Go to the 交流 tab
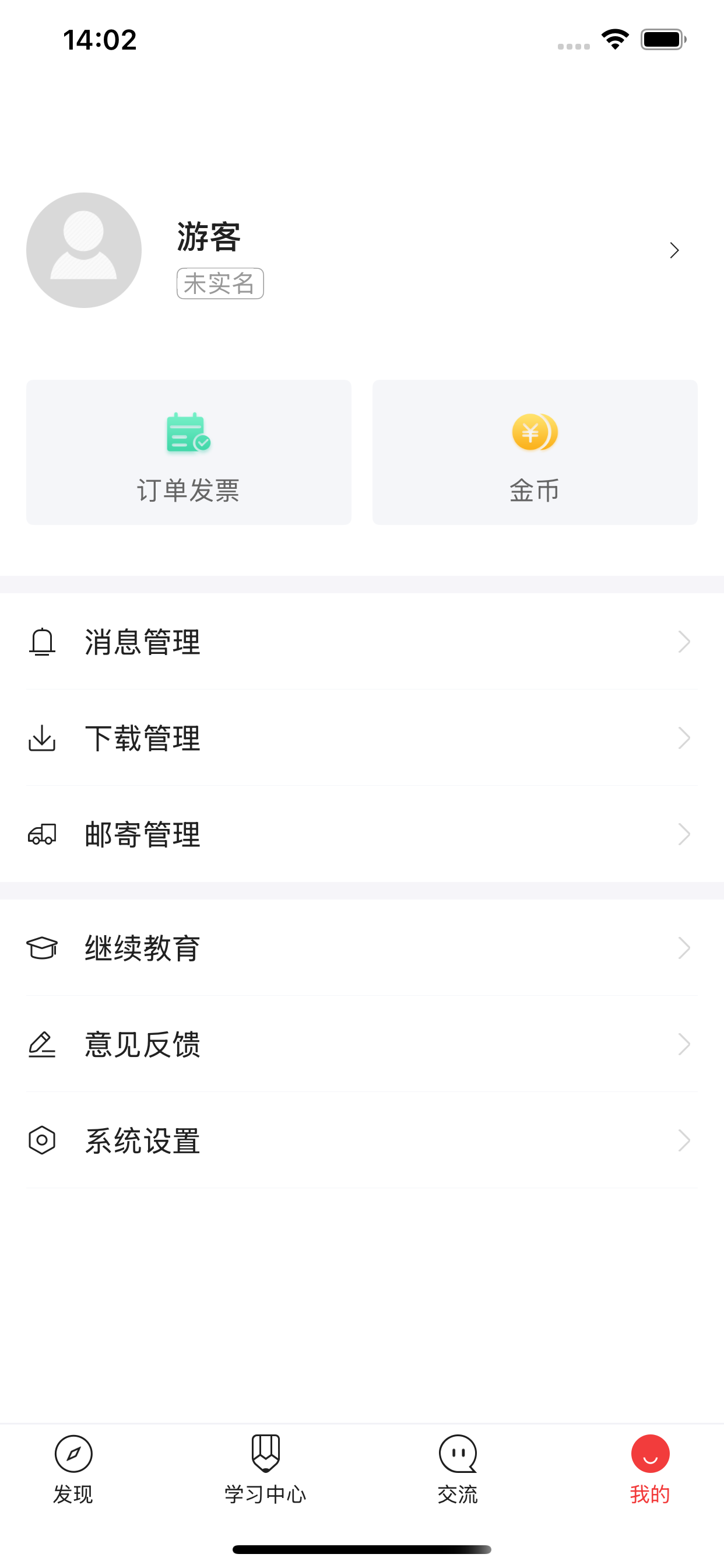724x1568 pixels. [458, 1469]
